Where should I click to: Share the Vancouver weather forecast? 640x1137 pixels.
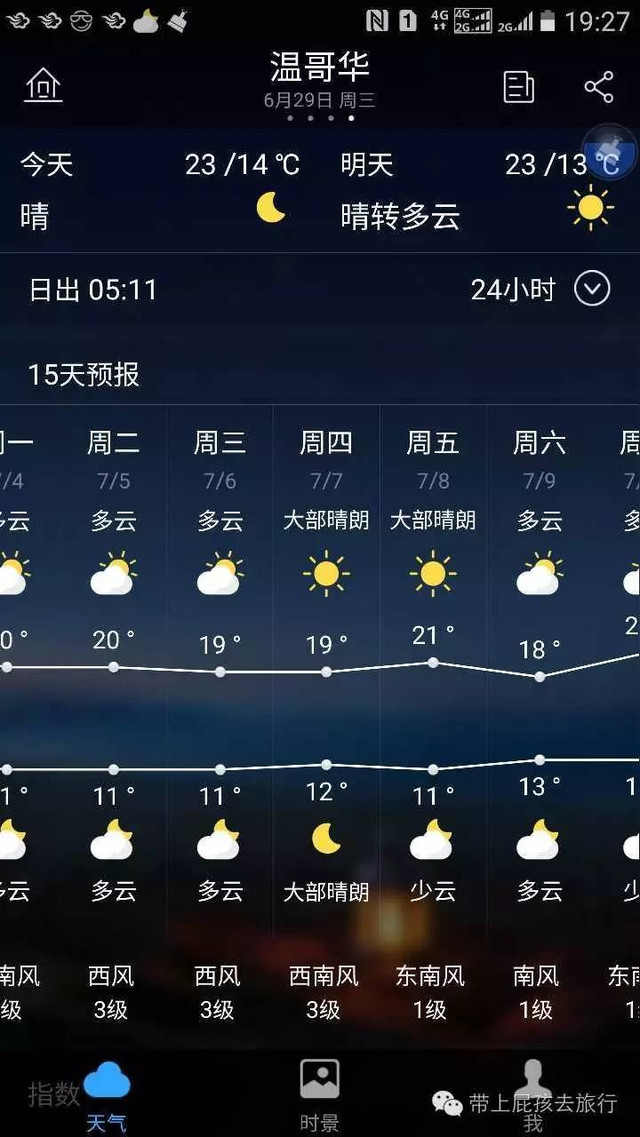click(x=599, y=87)
